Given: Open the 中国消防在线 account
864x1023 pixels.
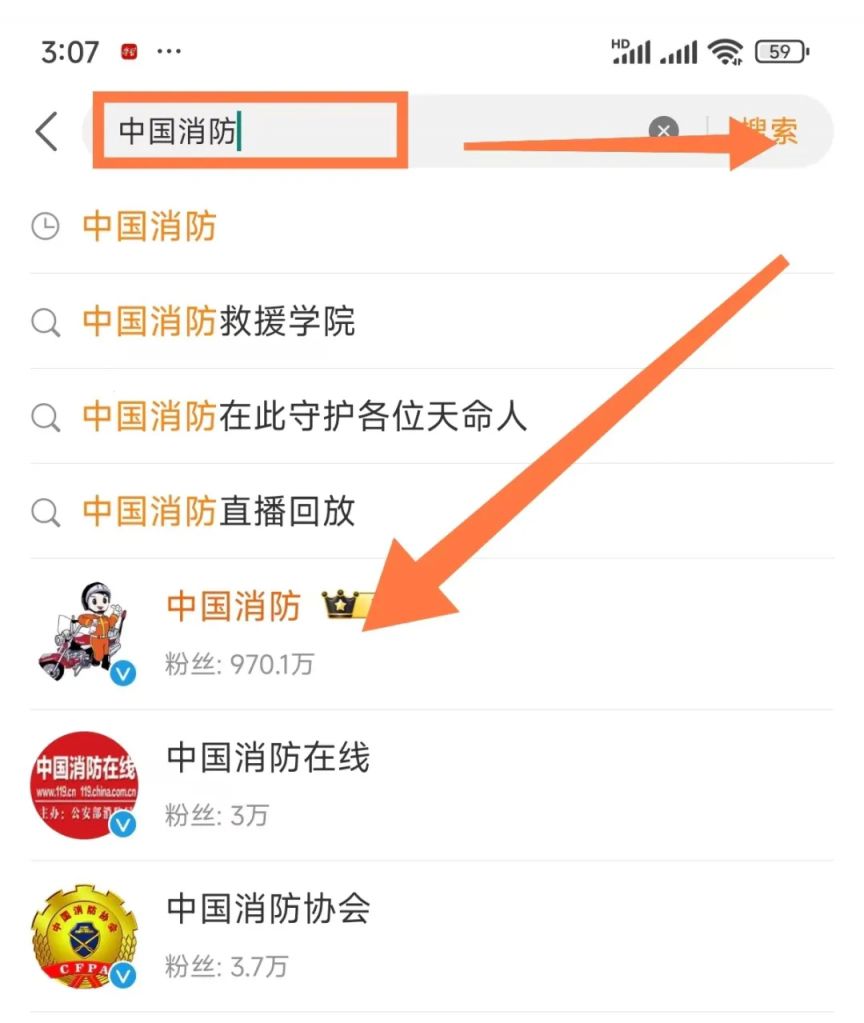Looking at the screenshot, I should [x=268, y=784].
